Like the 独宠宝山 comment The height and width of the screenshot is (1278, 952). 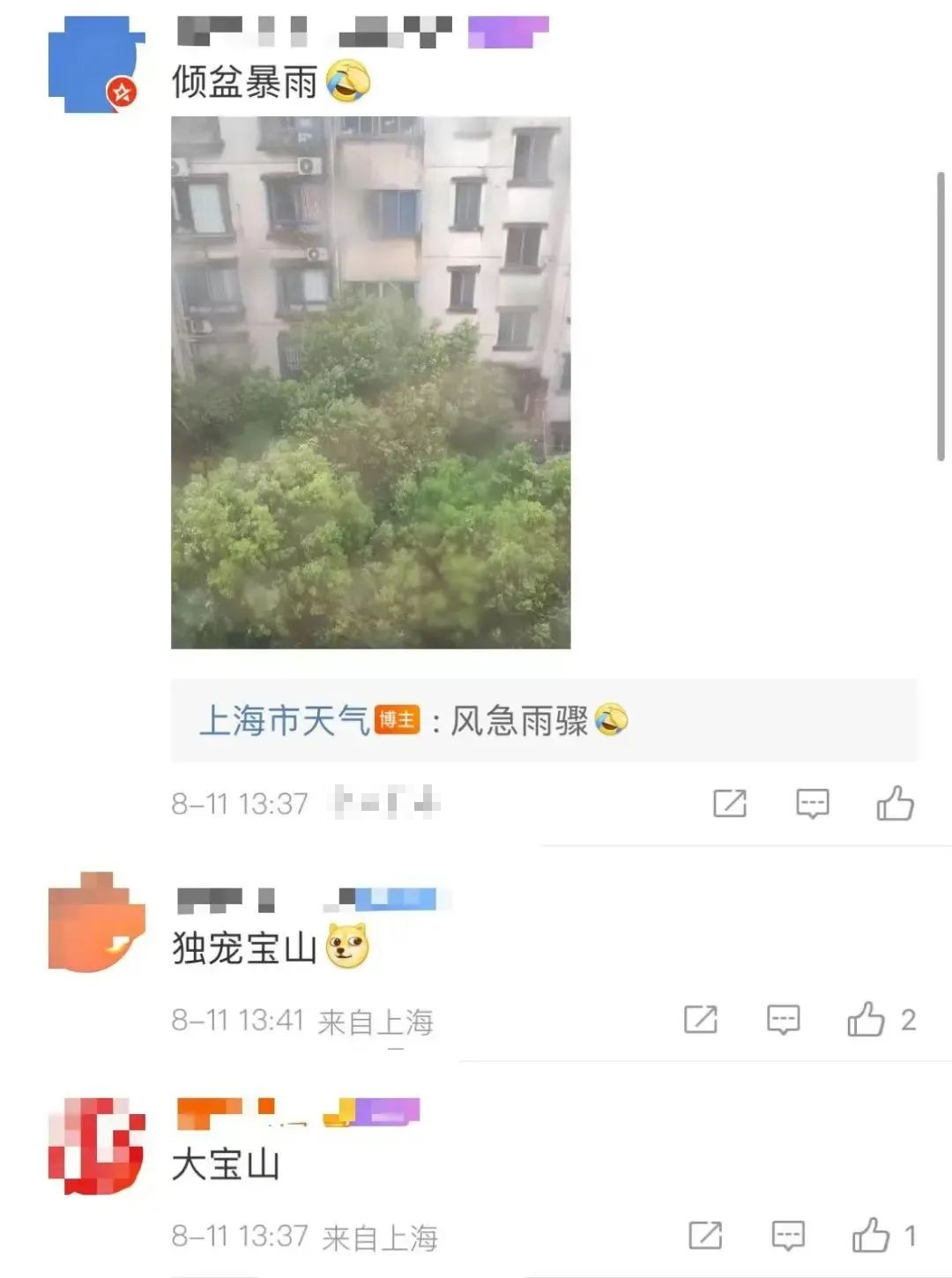click(866, 1020)
